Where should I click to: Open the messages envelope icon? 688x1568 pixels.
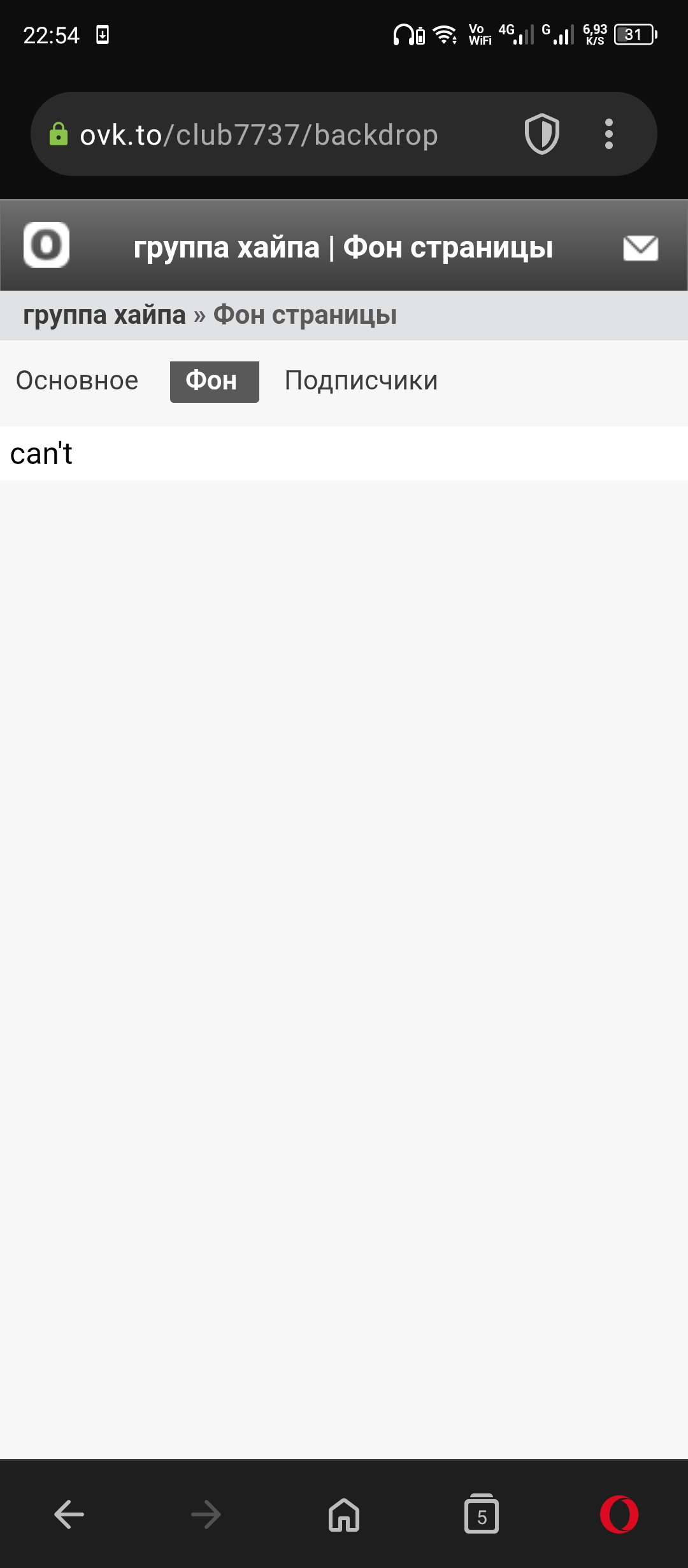640,248
